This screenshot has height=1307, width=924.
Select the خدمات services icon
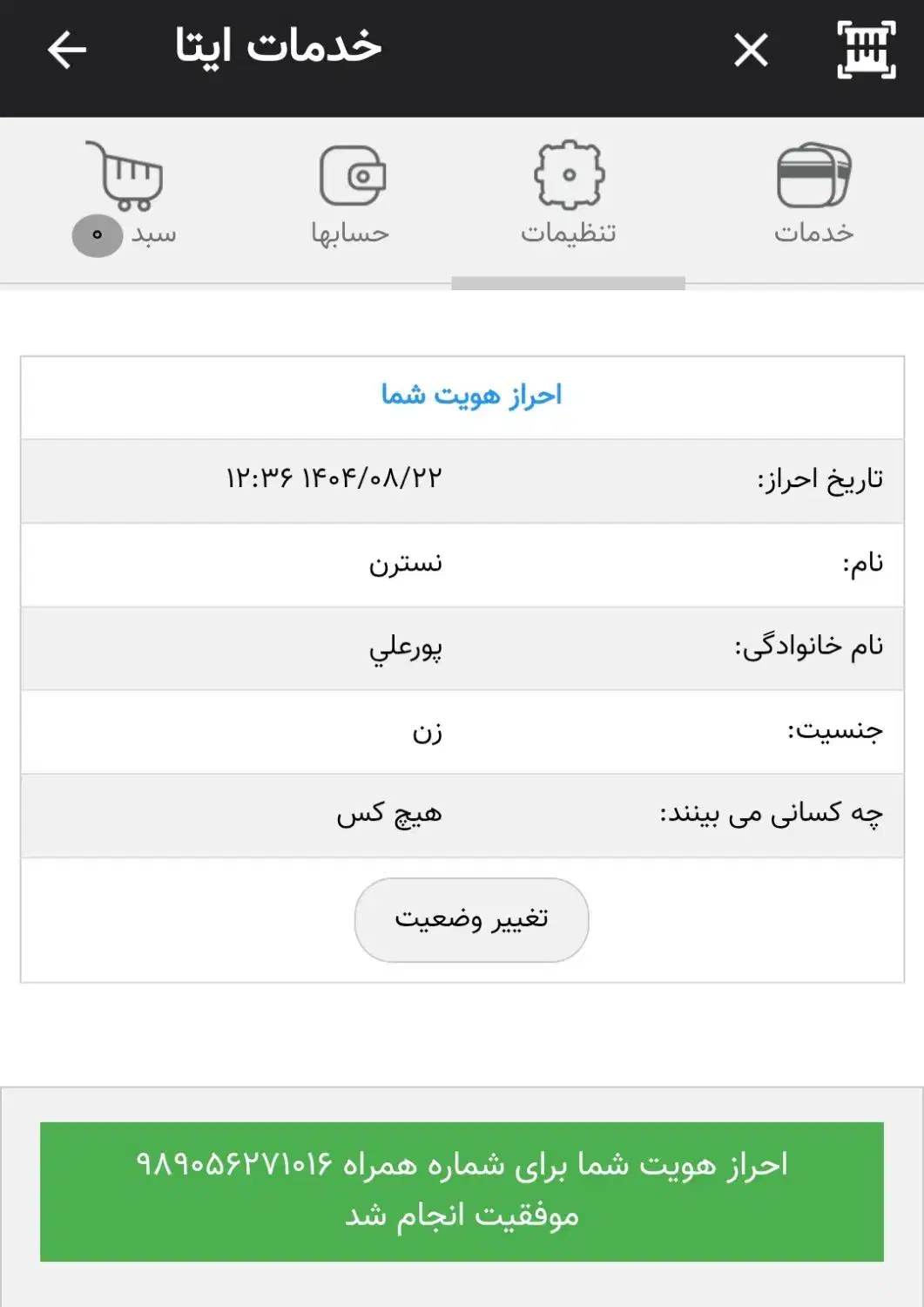(814, 179)
